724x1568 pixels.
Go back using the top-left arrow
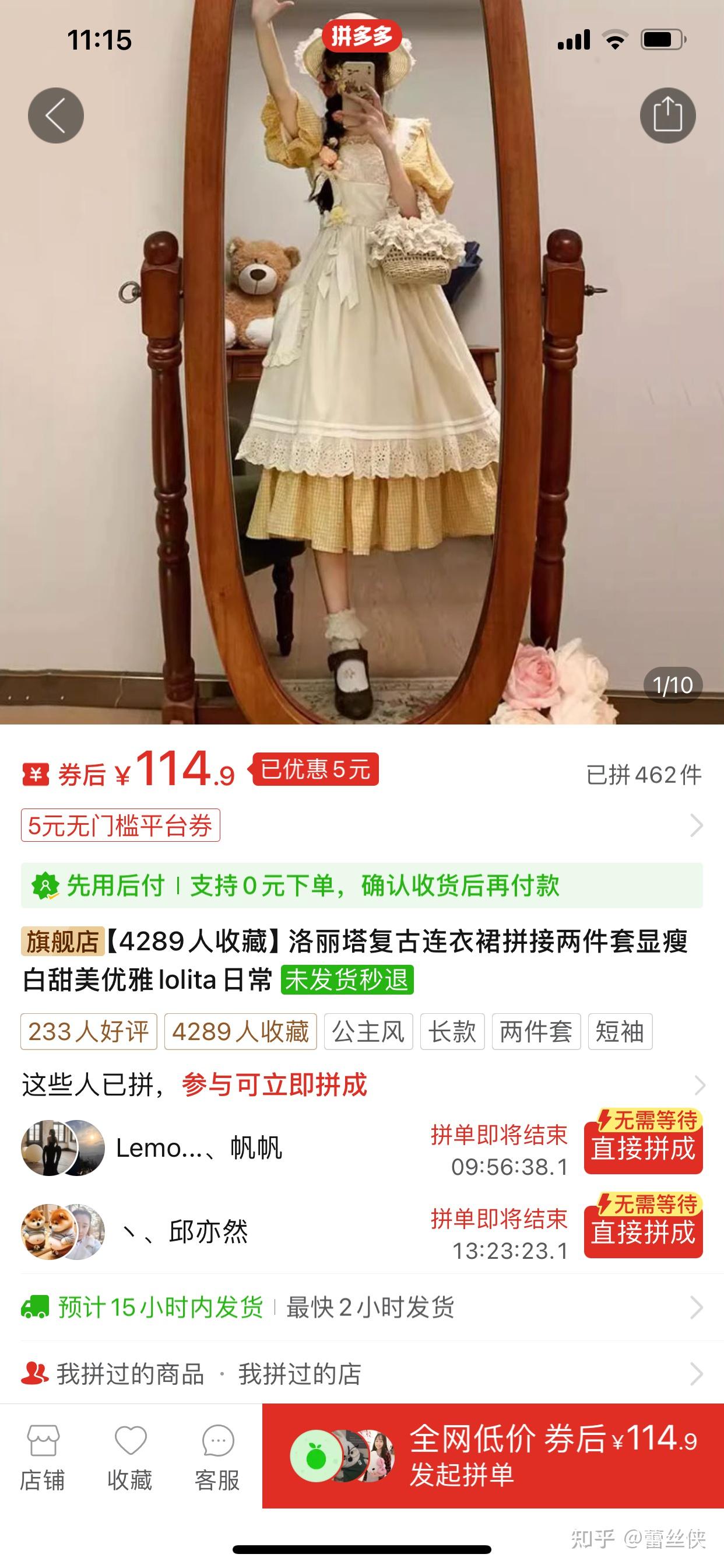coord(55,115)
